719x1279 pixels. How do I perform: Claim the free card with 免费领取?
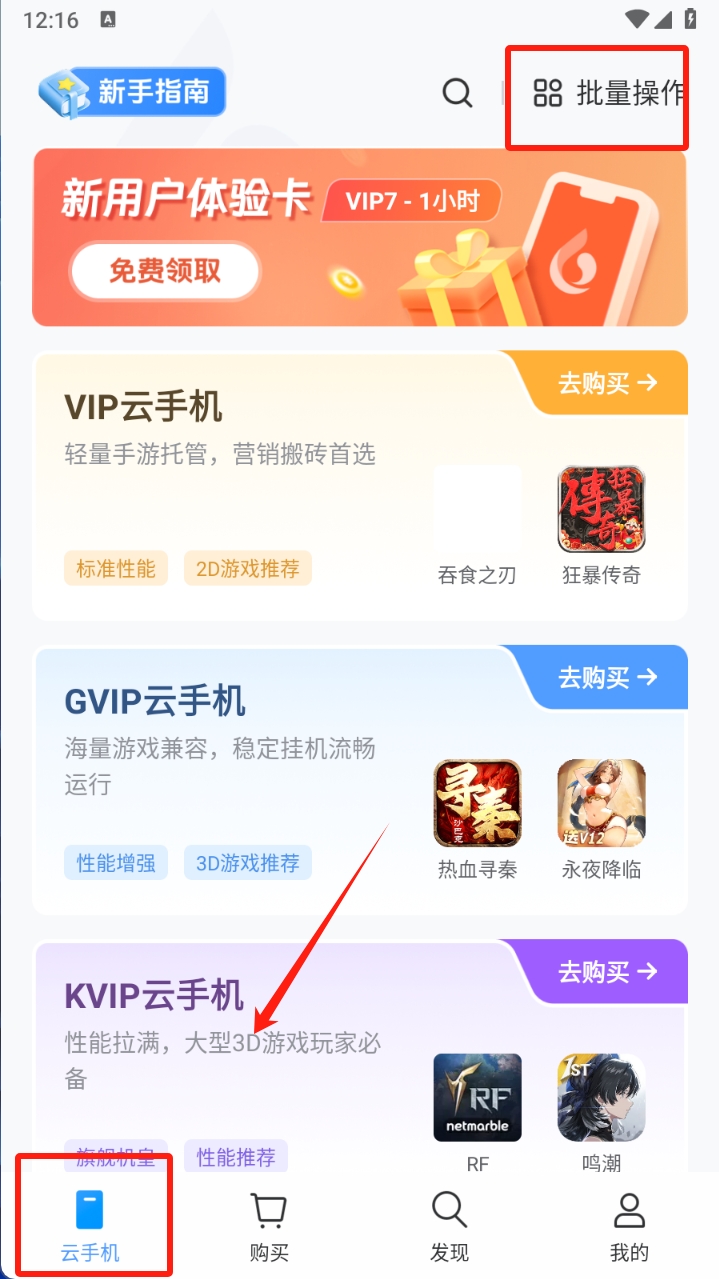click(165, 270)
